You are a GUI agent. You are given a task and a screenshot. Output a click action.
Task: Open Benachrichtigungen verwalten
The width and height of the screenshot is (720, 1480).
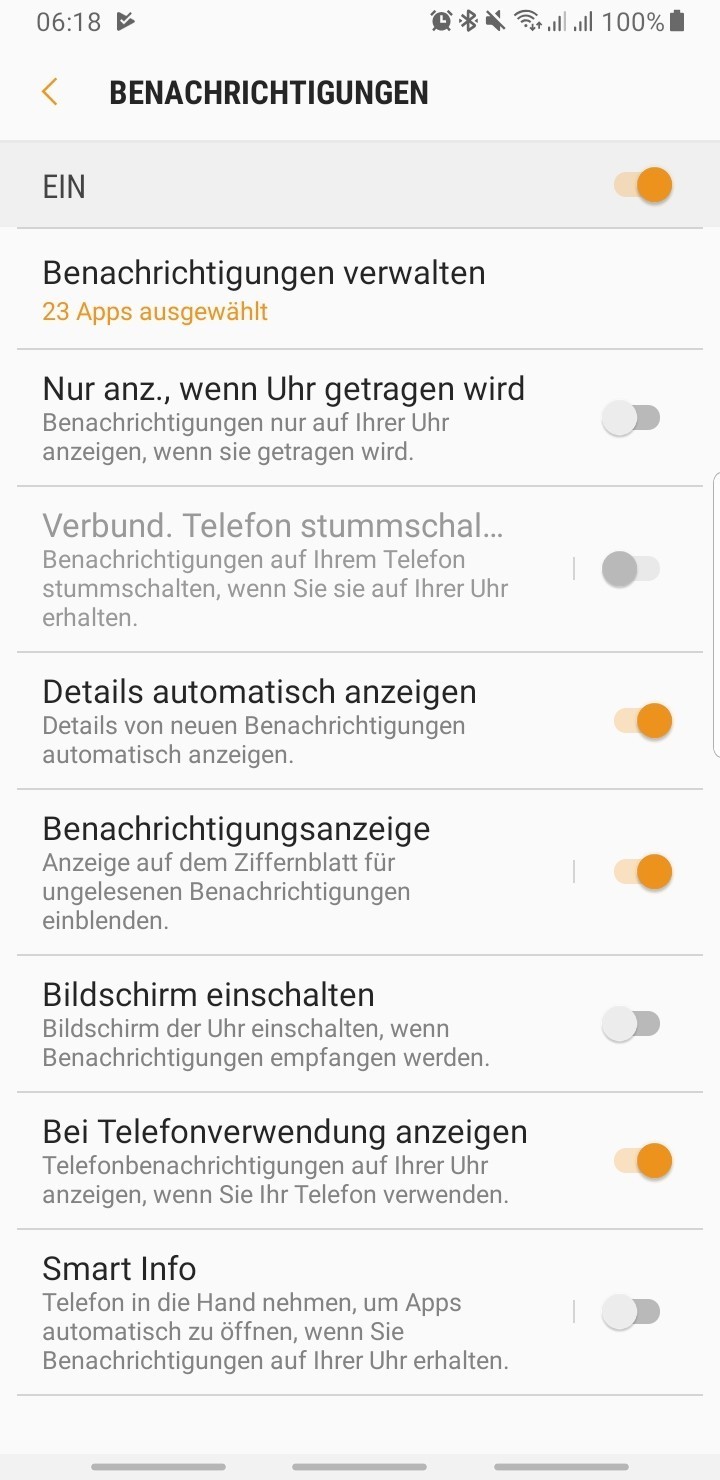[x=264, y=290]
